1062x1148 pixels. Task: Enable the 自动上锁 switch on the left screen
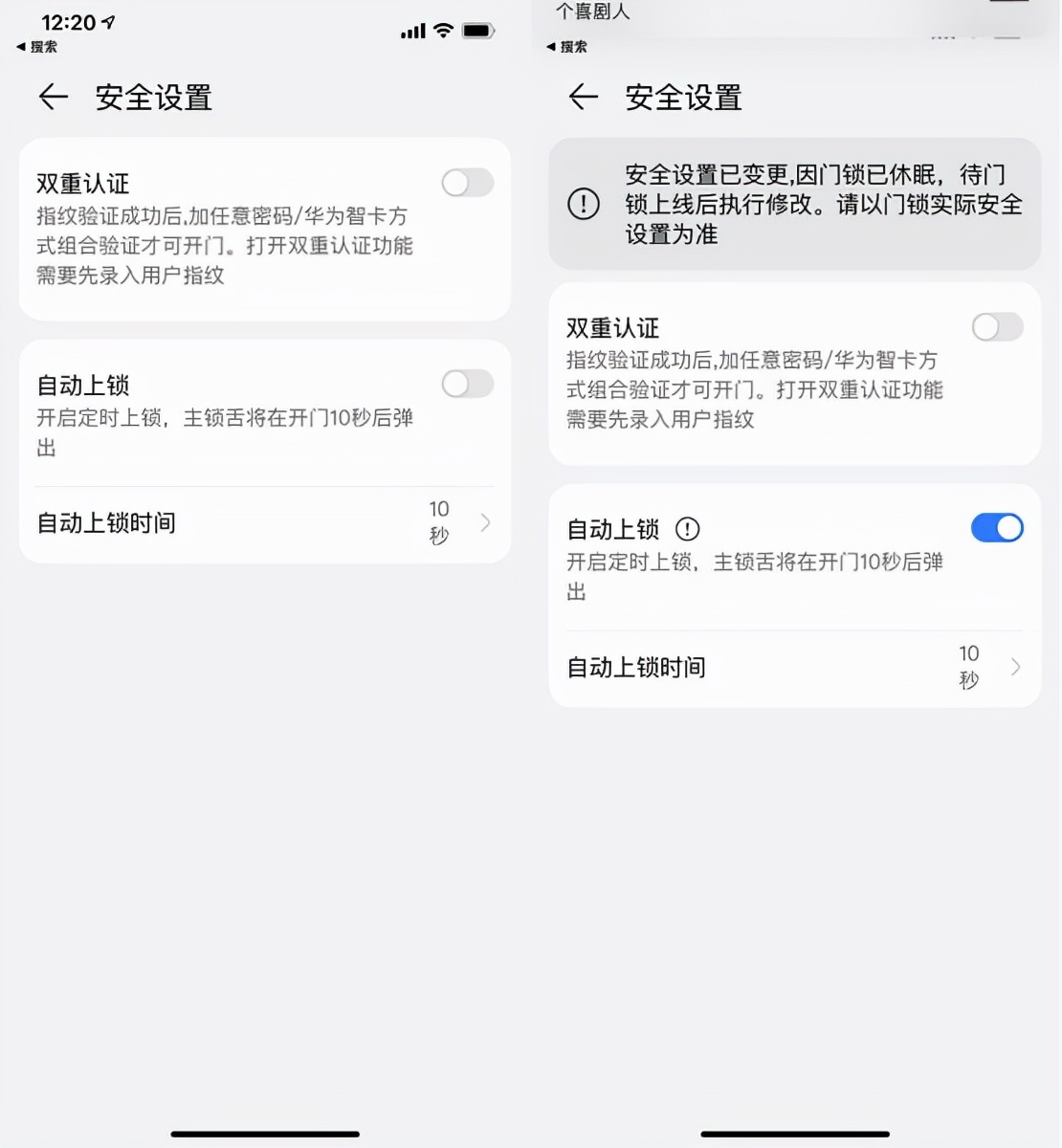[x=467, y=384]
